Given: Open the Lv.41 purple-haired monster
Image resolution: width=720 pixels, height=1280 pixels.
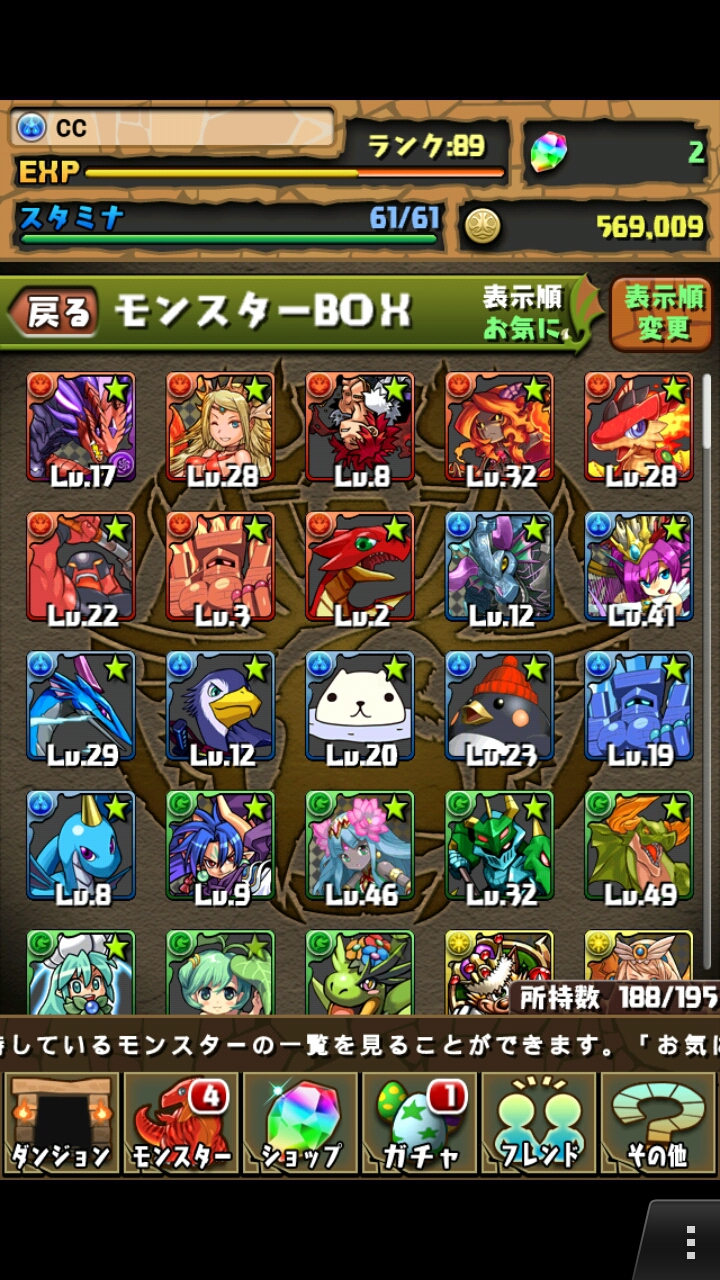Looking at the screenshot, I should tap(639, 567).
